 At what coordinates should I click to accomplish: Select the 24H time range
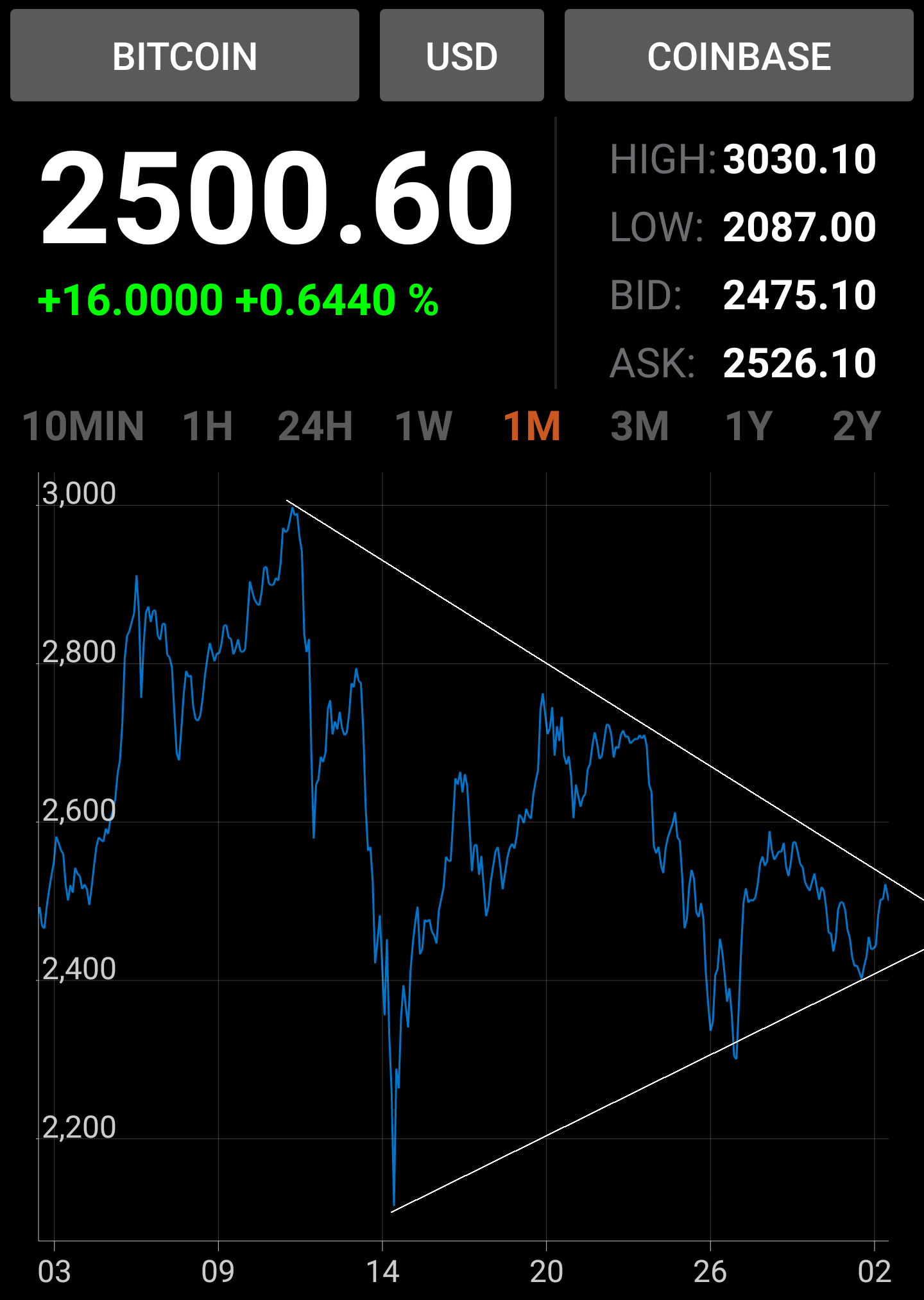coord(315,426)
